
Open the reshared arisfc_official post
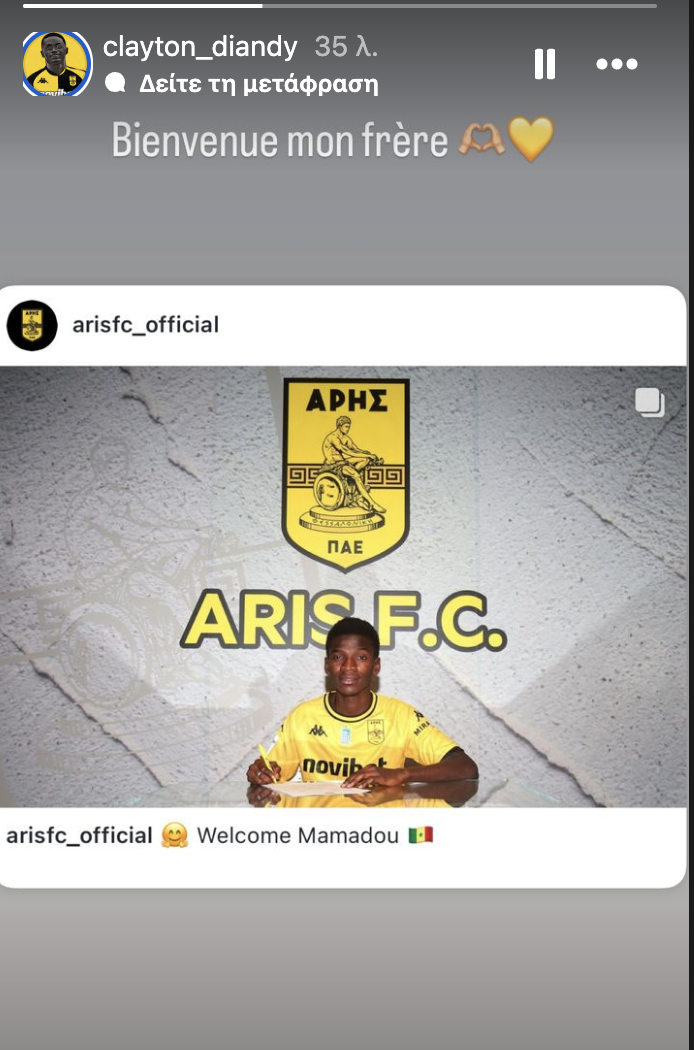345,586
